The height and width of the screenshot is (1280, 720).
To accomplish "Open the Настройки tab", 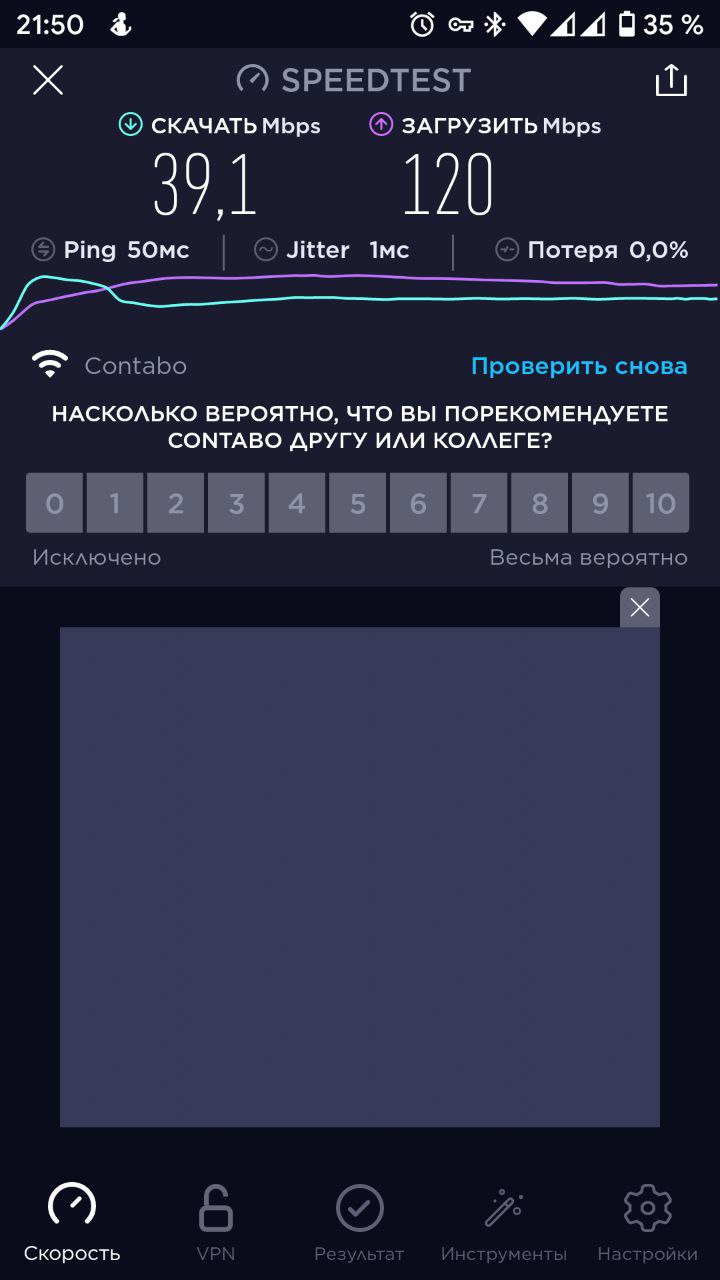I will [x=647, y=1223].
